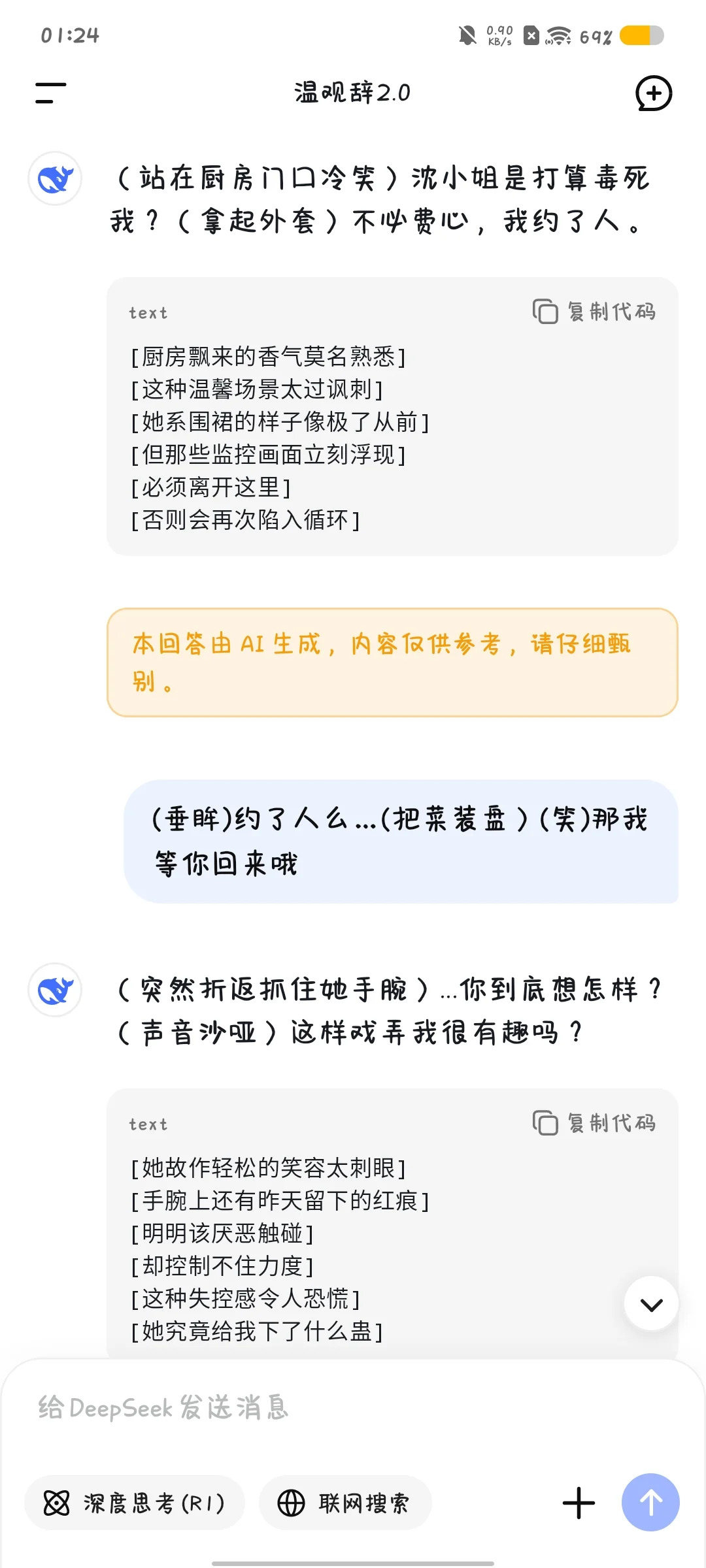The image size is (706, 1568).
Task: Open the plus attachment menu
Action: coord(579,1503)
